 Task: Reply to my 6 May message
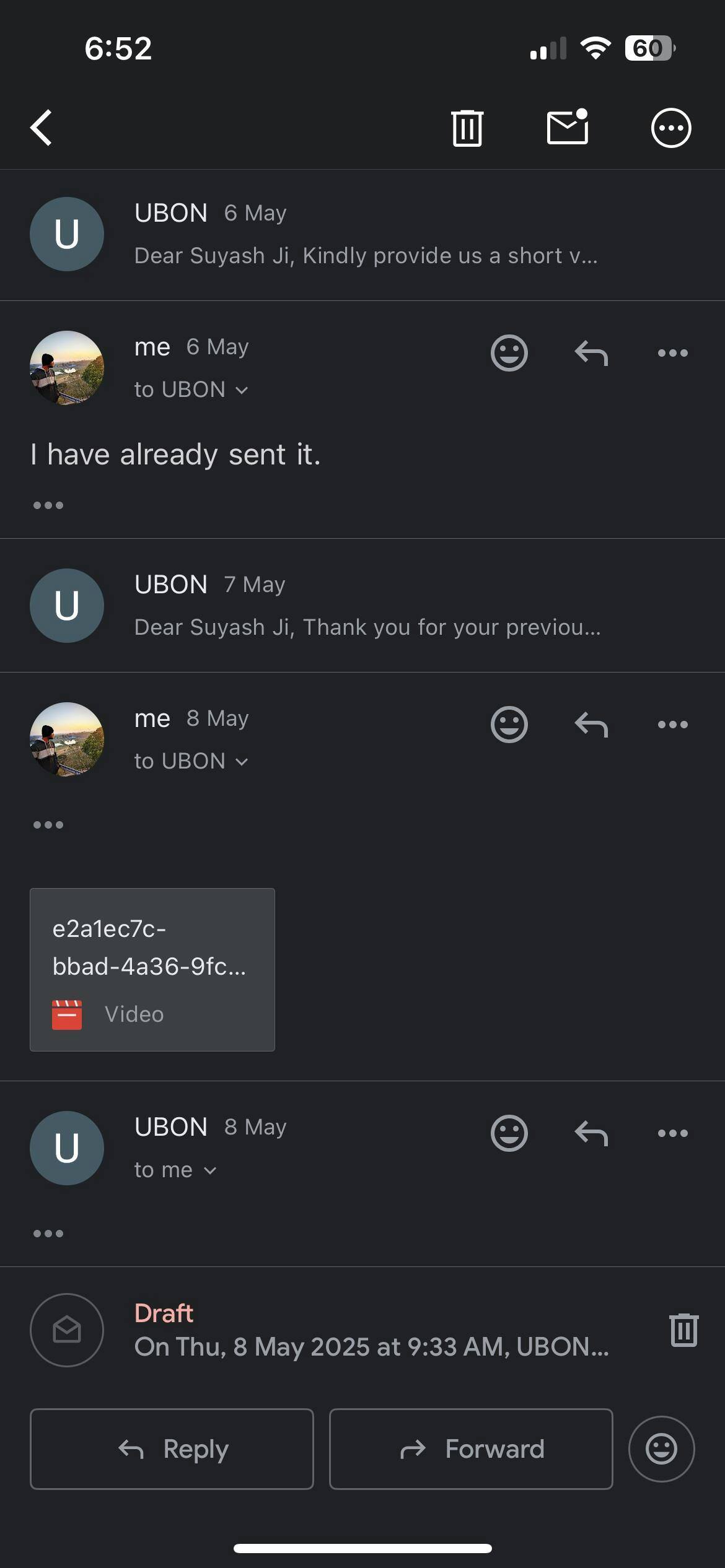pyautogui.click(x=591, y=353)
